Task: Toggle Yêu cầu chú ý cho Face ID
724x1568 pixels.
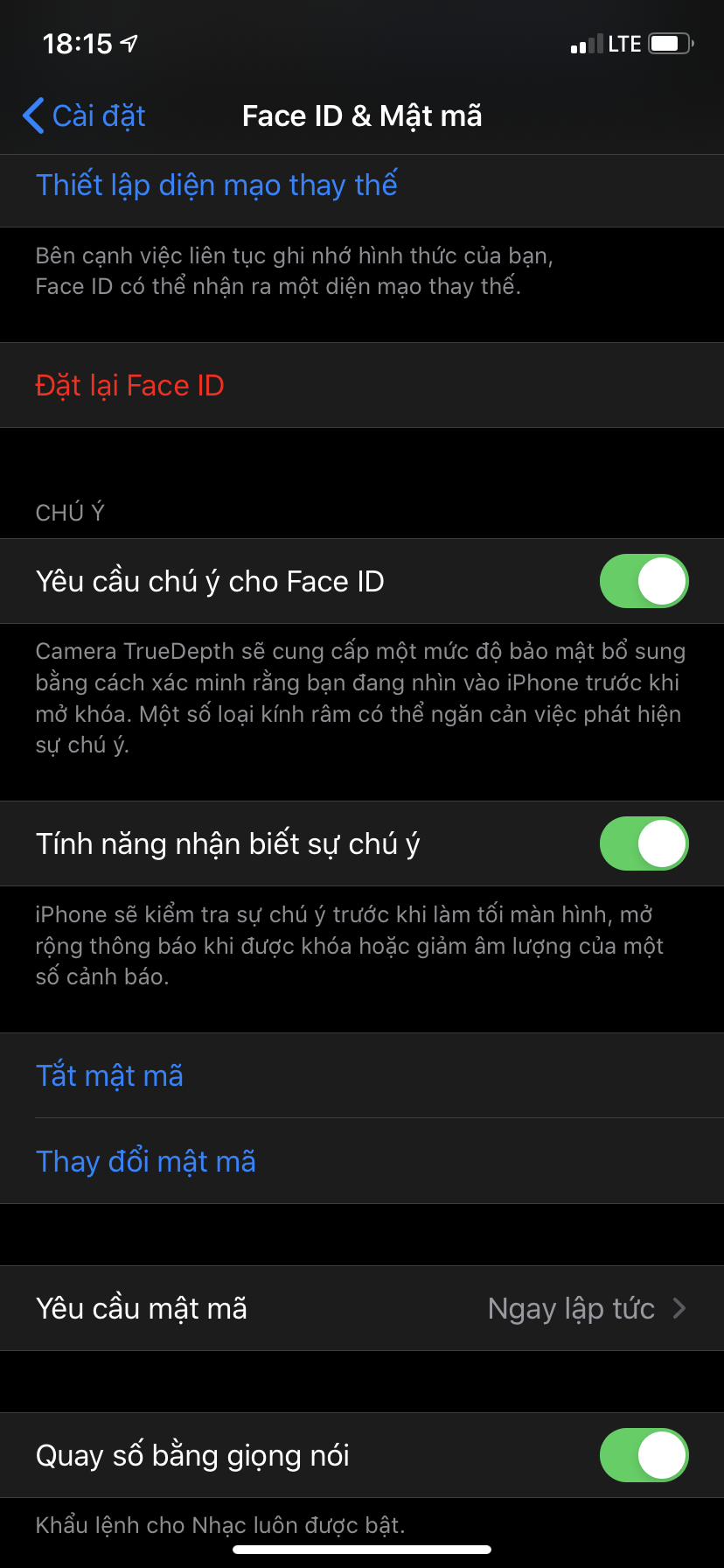Action: tap(644, 581)
